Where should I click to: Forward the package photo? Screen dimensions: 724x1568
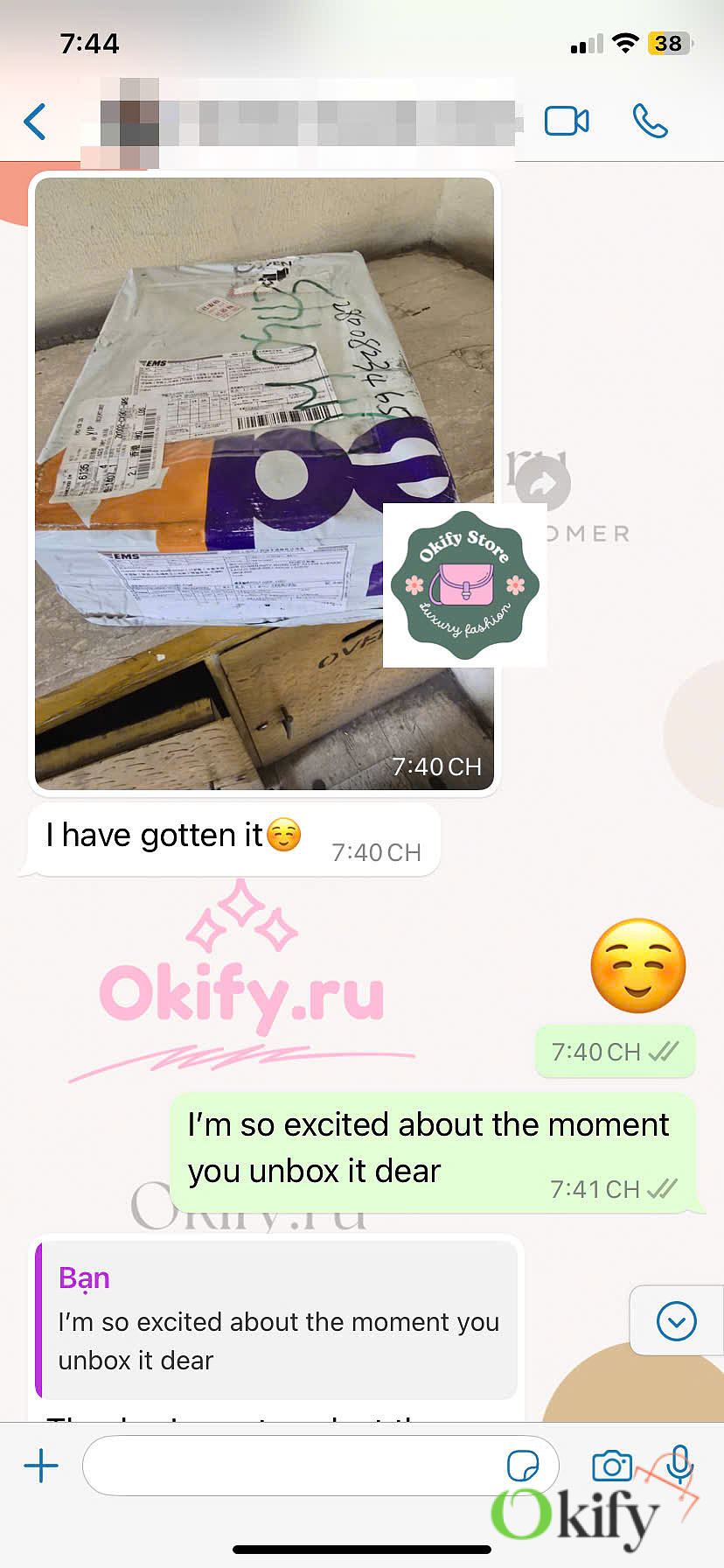[543, 483]
